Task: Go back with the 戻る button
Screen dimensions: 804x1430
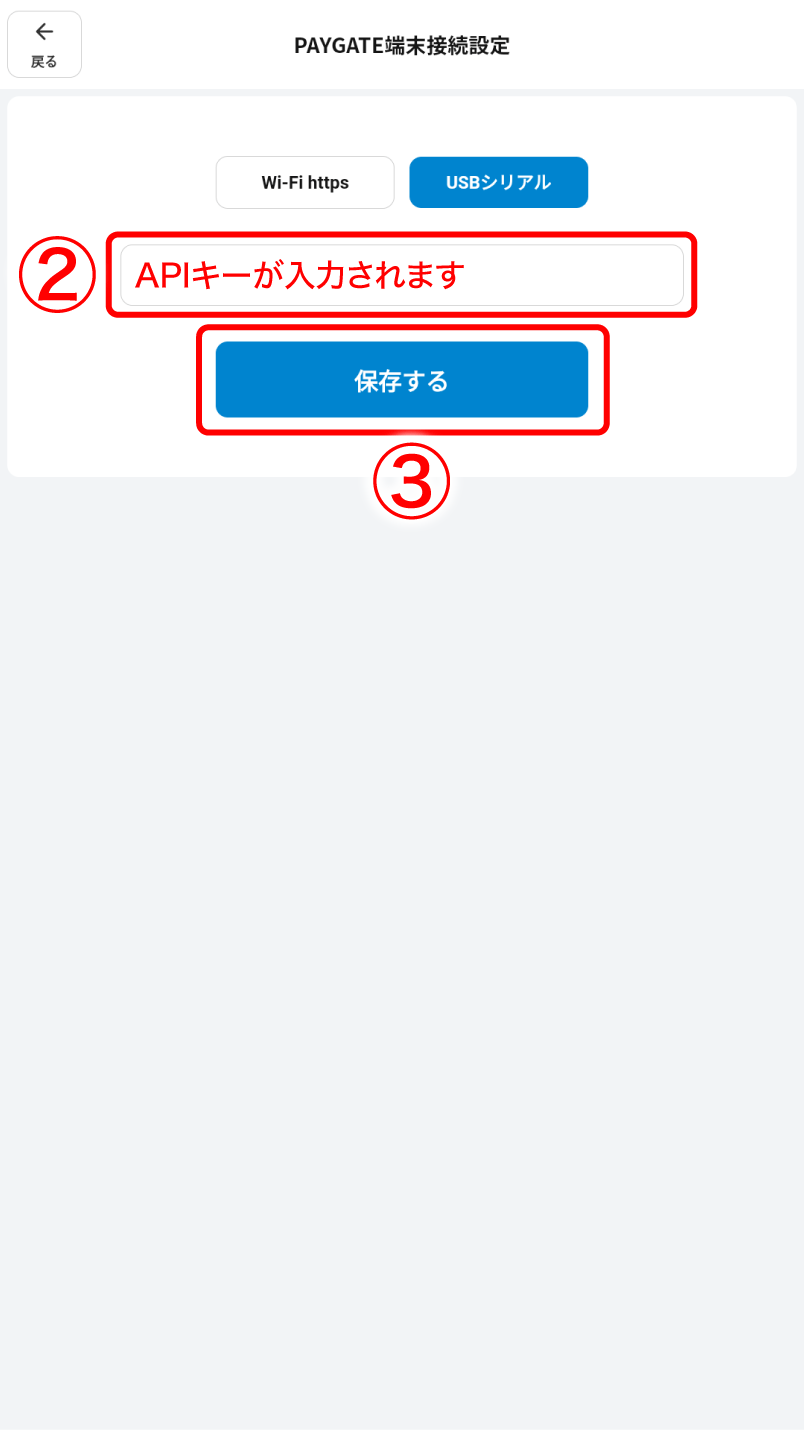Action: [x=44, y=44]
